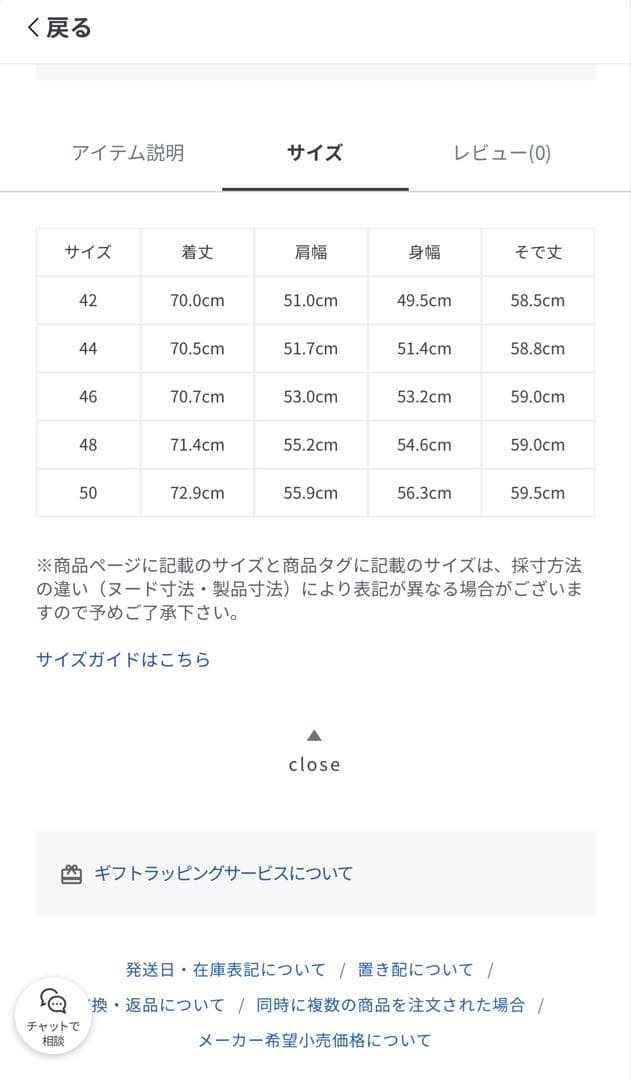
Task: Open メーカー希望小売価格について link
Action: (315, 1040)
